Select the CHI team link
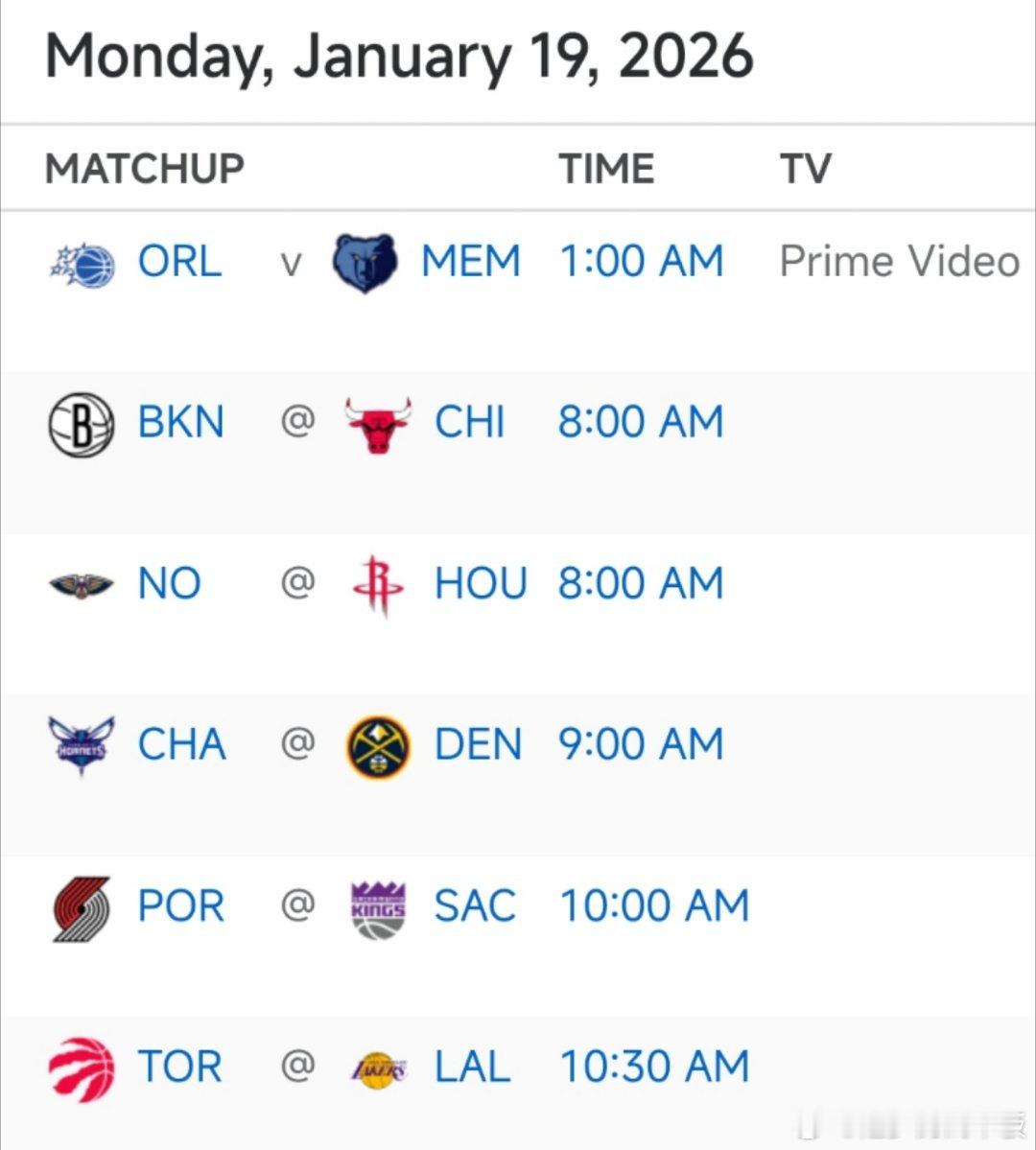Viewport: 1036px width, 1150px height. (x=469, y=423)
